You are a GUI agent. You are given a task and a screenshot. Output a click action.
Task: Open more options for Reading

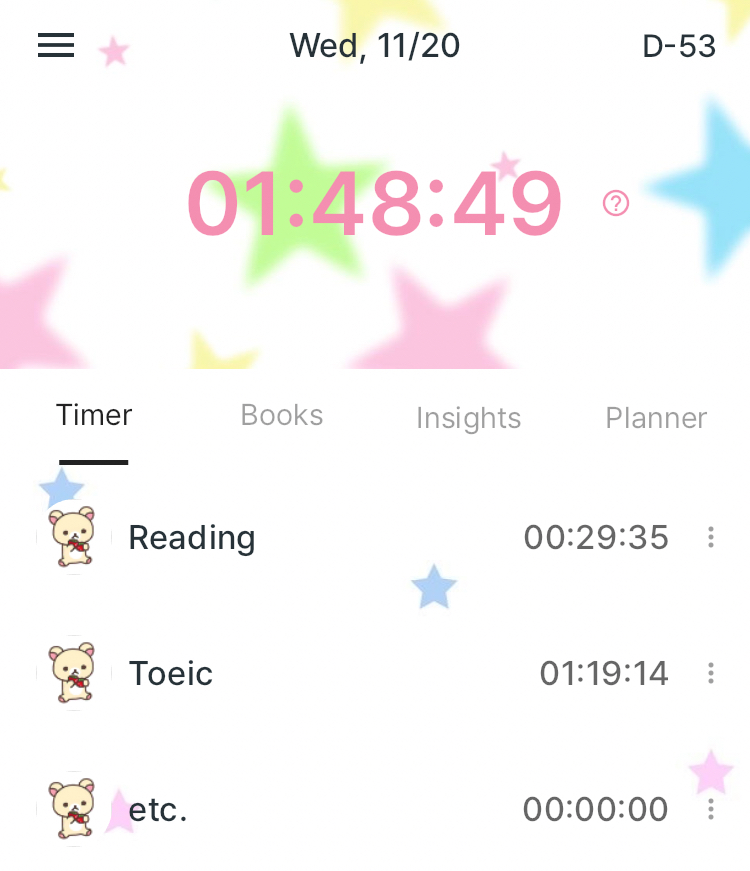pos(710,538)
